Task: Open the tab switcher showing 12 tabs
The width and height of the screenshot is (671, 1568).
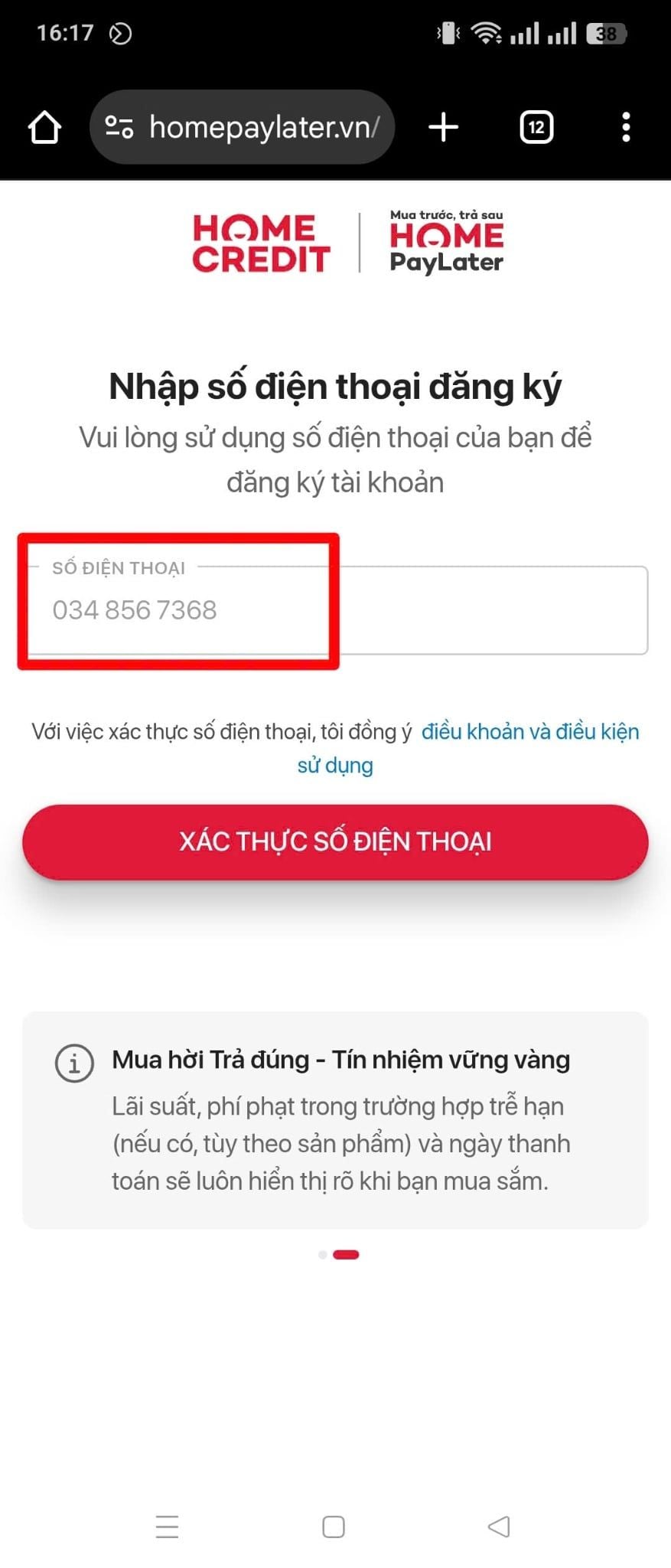Action: coord(536,127)
